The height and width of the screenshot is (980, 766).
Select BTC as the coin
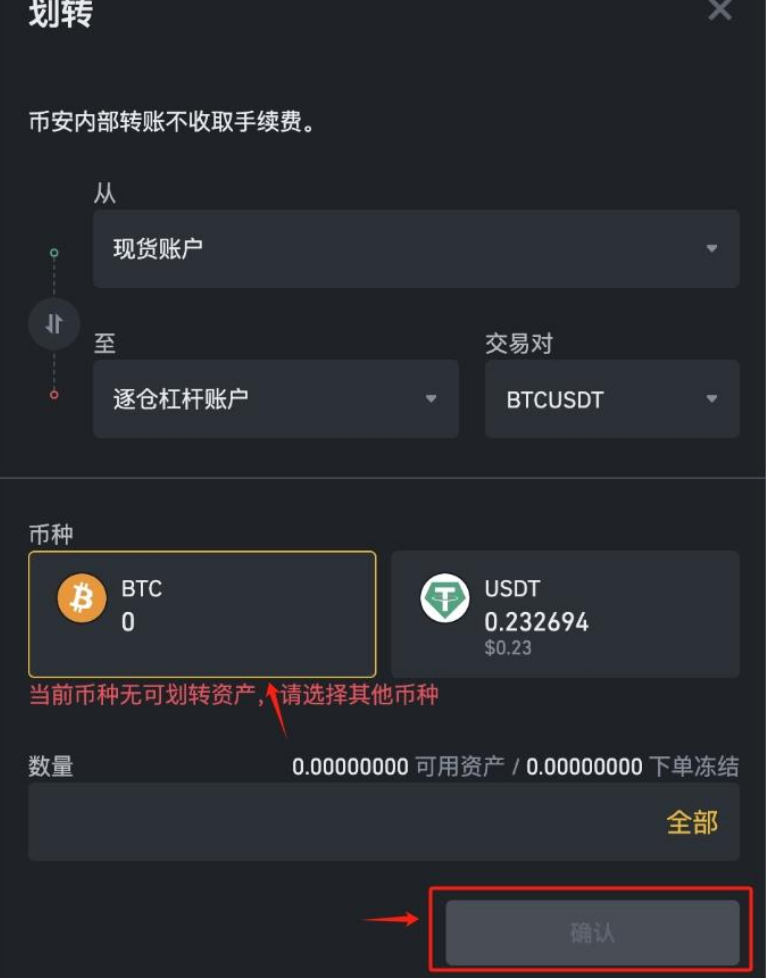[x=202, y=614]
